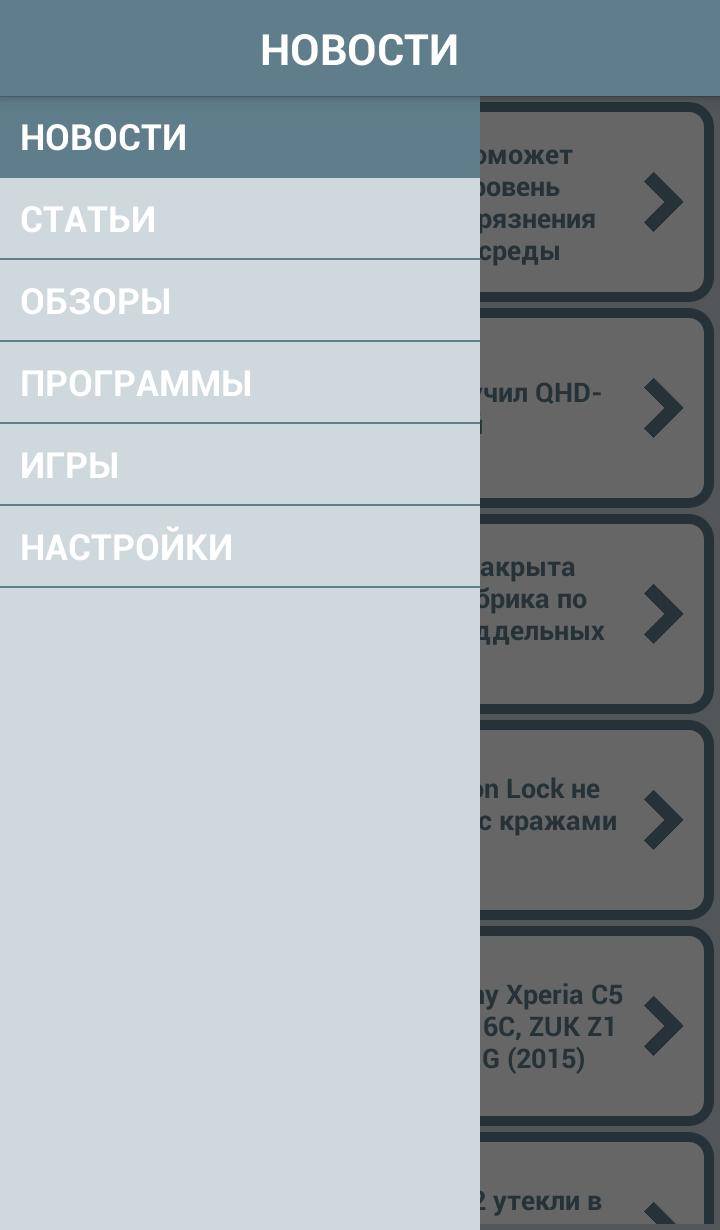This screenshot has width=720, height=1230.
Task: Tap the chevron on the counterfeit factory news
Action: pos(663,614)
